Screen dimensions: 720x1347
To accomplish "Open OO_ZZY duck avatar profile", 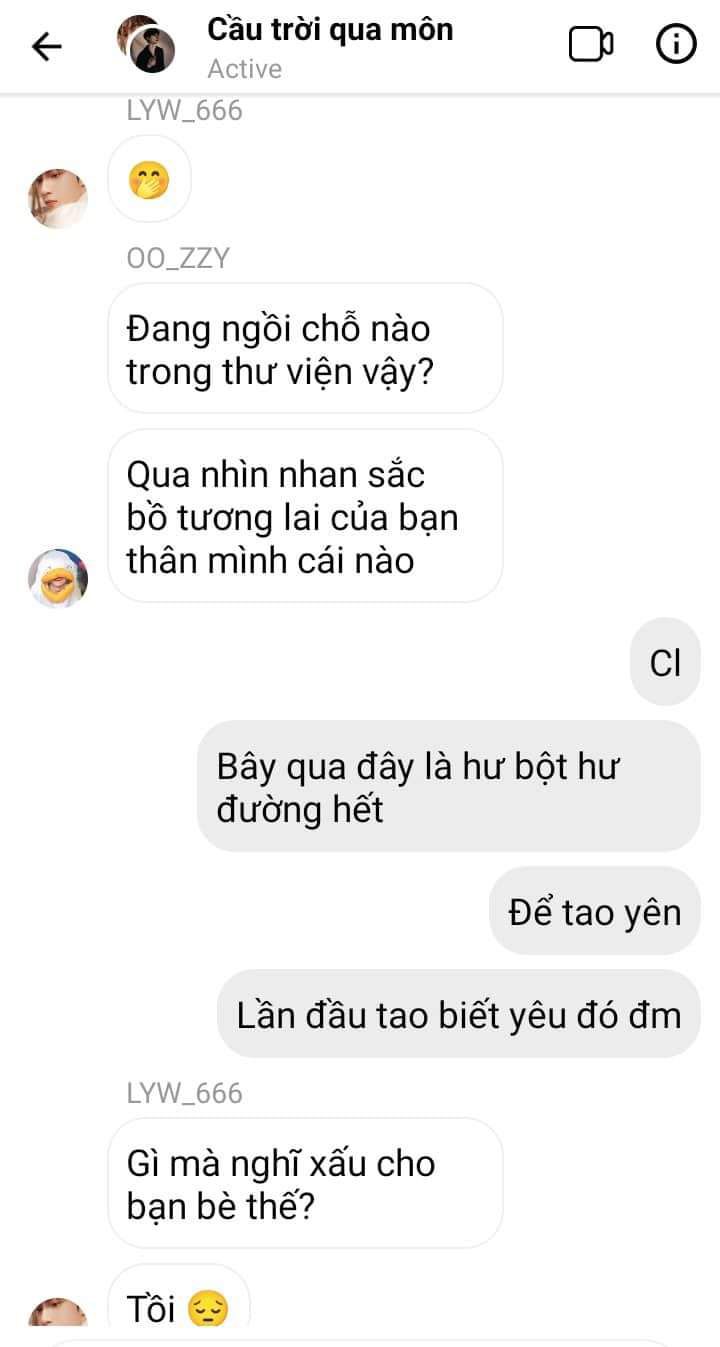I will pos(58,578).
